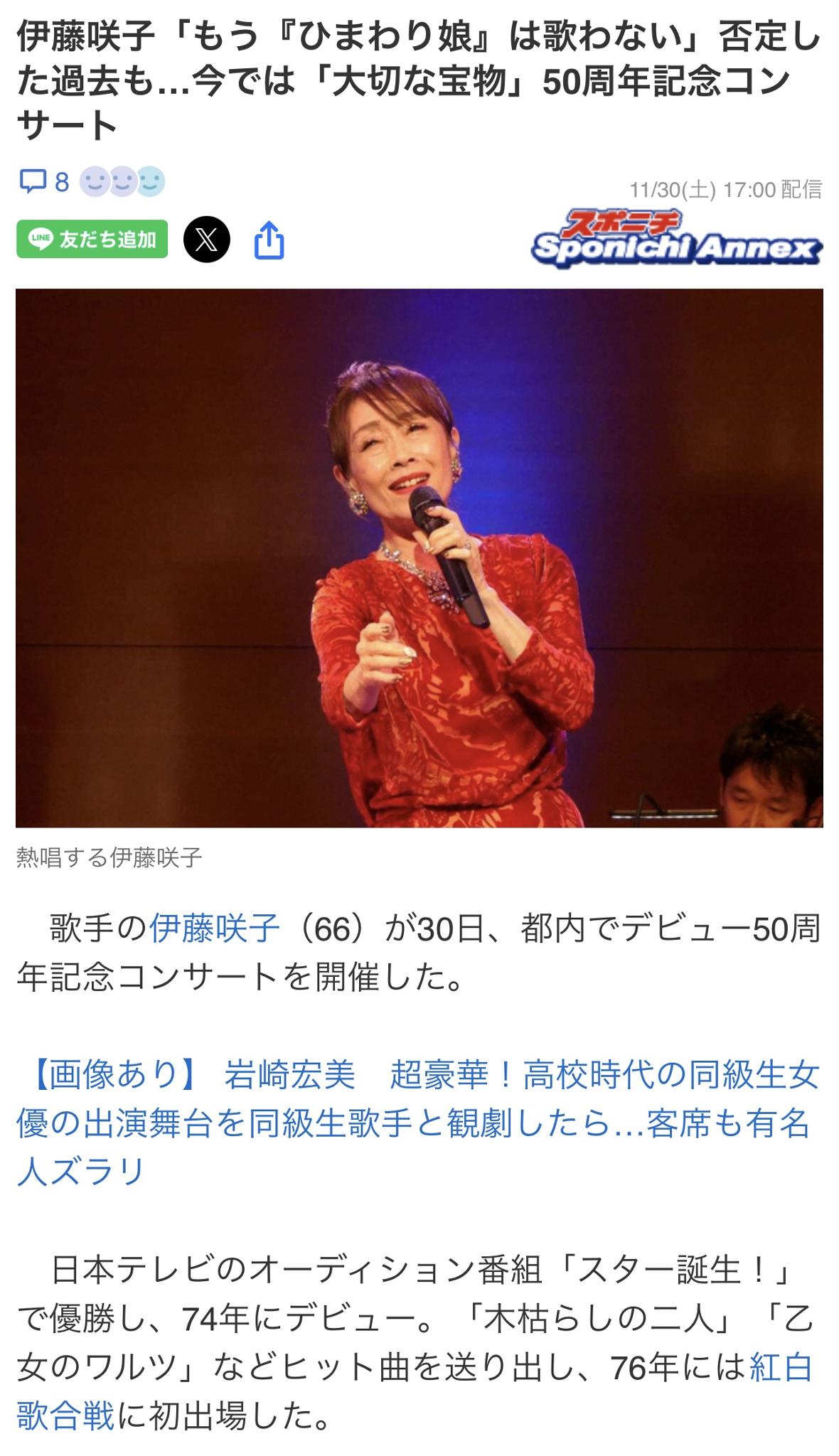The image size is (839, 1456).
Task: Open the 伊藤咲子 name link in article
Action: pos(214,928)
